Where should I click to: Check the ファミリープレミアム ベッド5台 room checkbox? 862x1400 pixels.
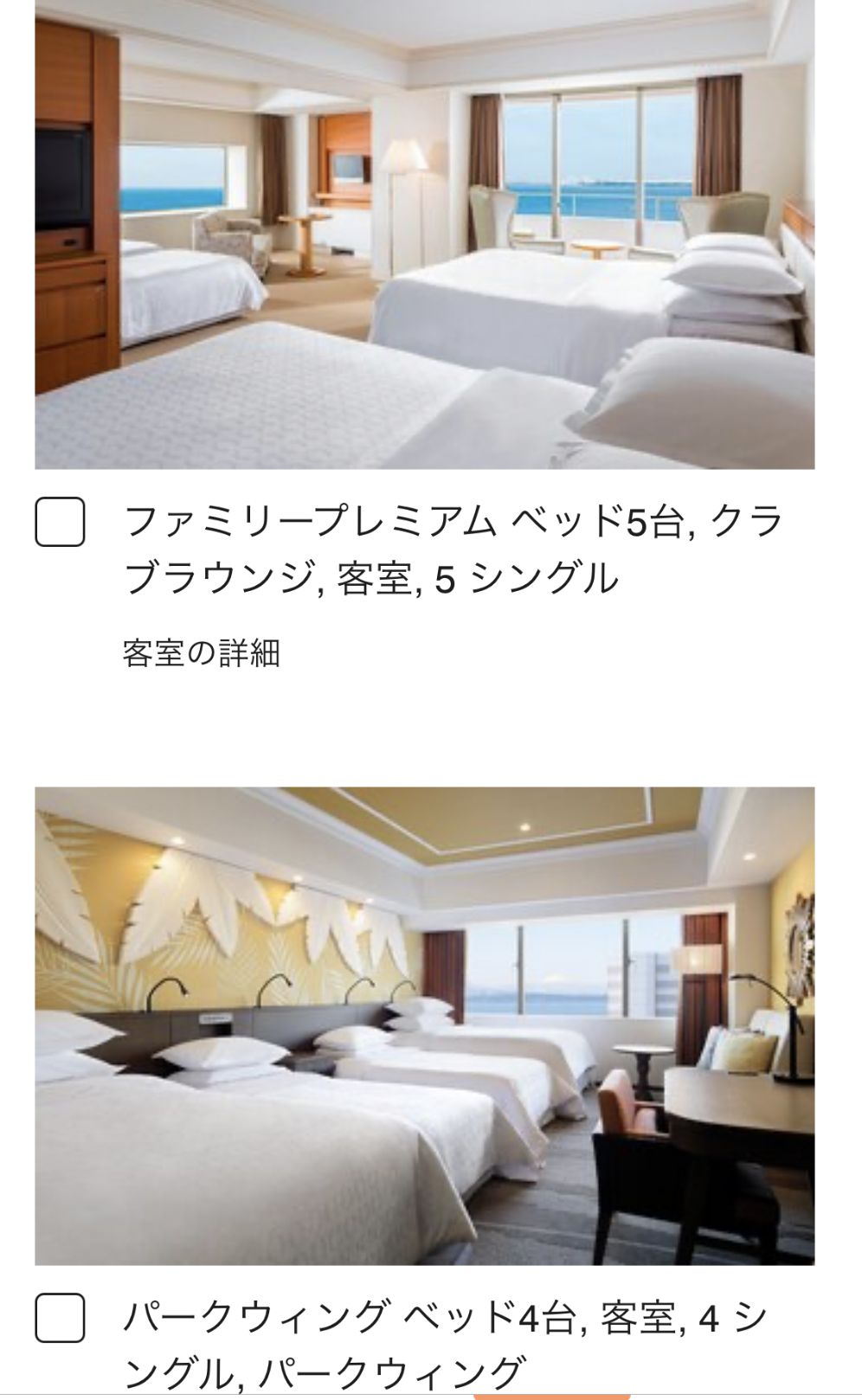click(x=60, y=522)
